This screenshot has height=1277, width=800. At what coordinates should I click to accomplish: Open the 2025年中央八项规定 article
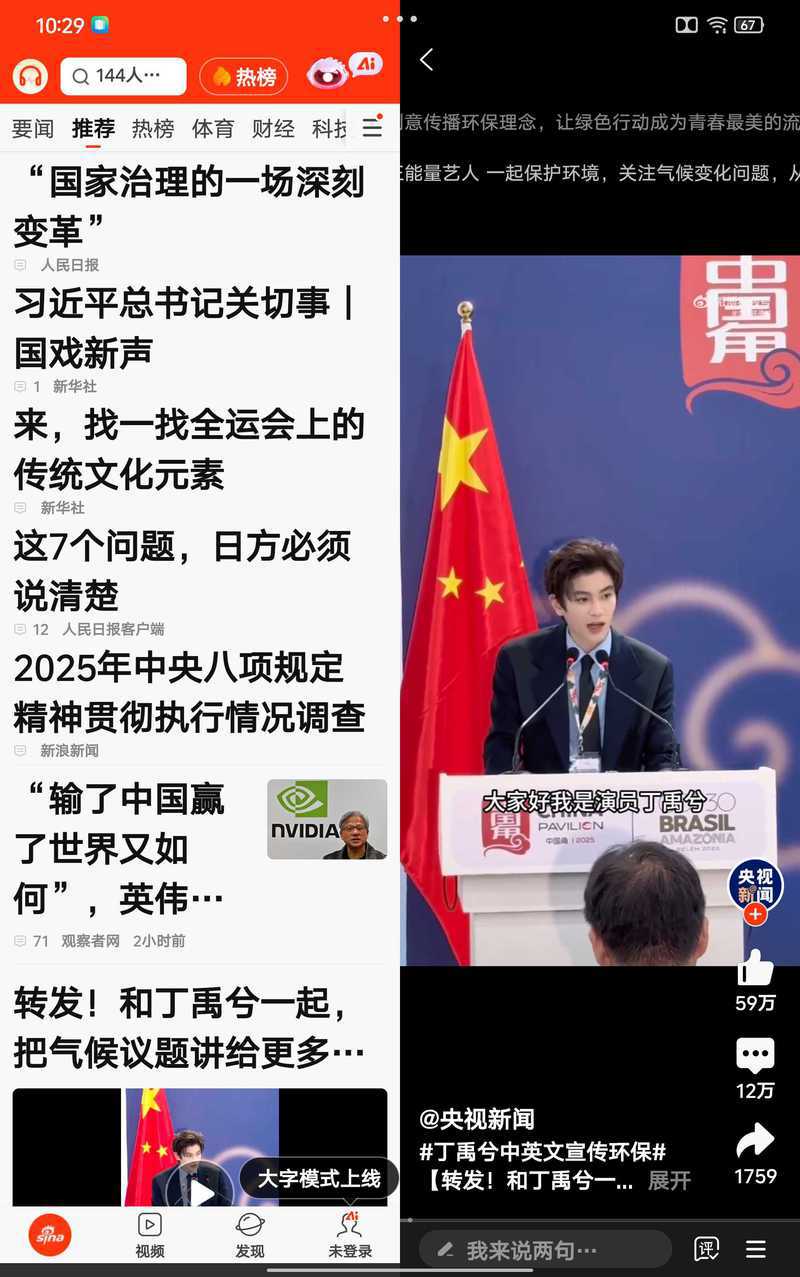coord(189,692)
